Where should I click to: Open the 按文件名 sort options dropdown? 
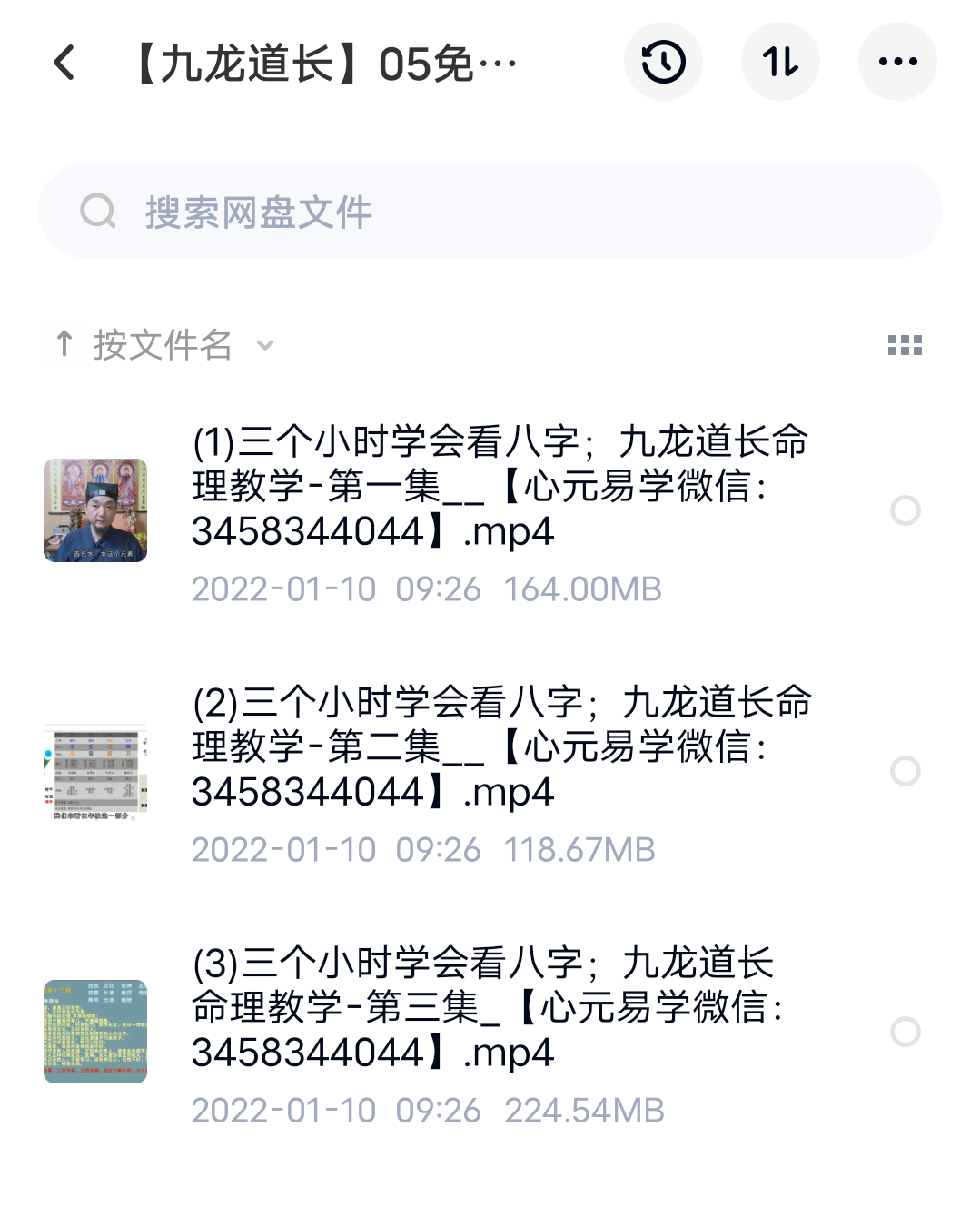[163, 345]
